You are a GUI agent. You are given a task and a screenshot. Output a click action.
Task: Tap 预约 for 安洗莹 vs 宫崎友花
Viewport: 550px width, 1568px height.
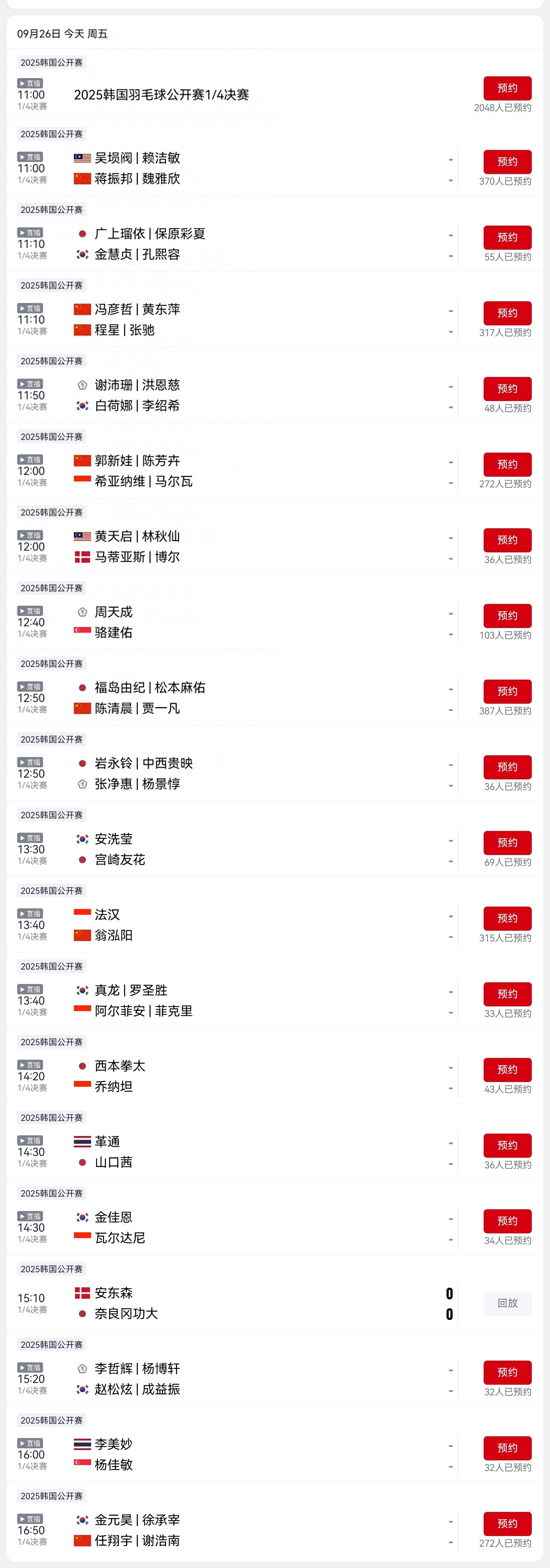point(507,843)
